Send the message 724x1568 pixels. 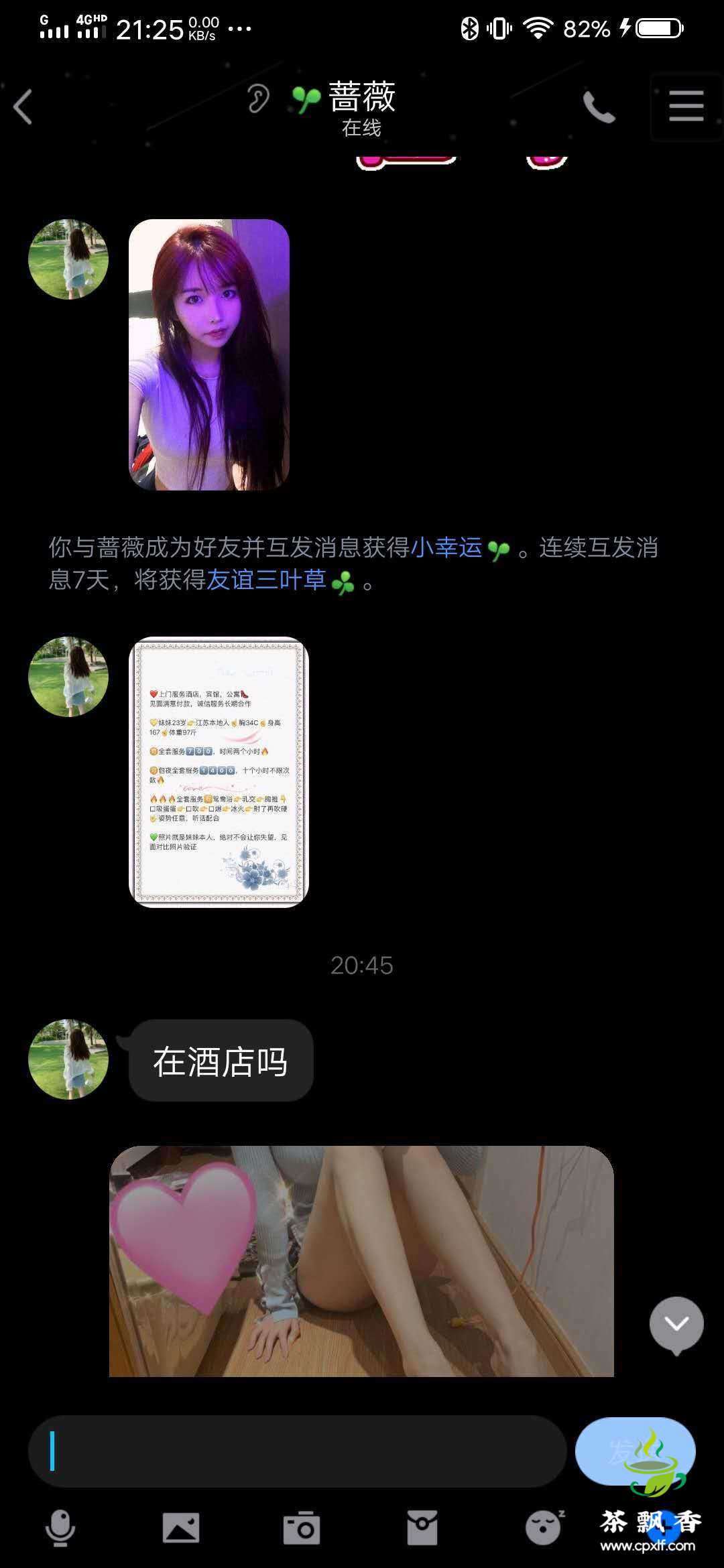tap(634, 1451)
